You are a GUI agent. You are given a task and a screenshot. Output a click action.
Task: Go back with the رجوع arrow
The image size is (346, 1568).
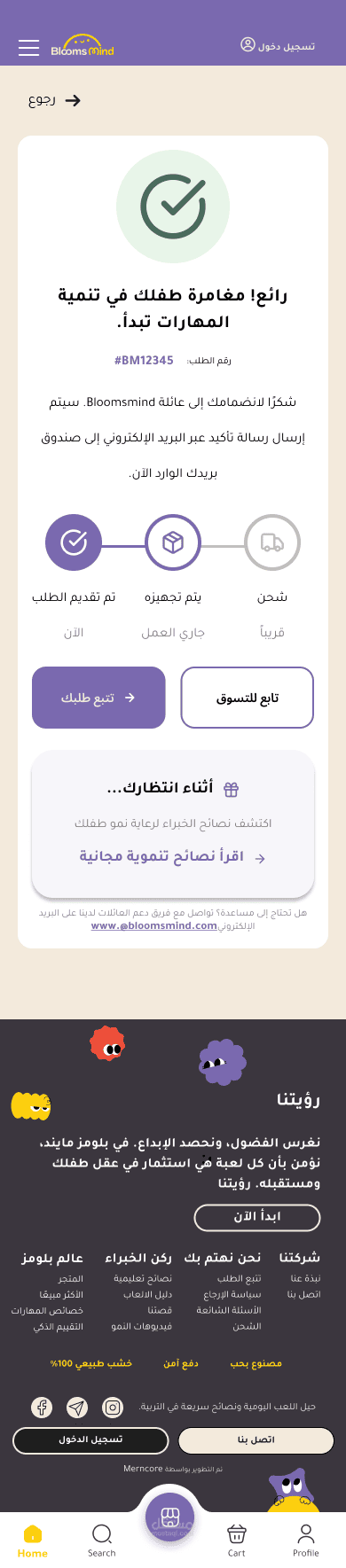click(54, 100)
